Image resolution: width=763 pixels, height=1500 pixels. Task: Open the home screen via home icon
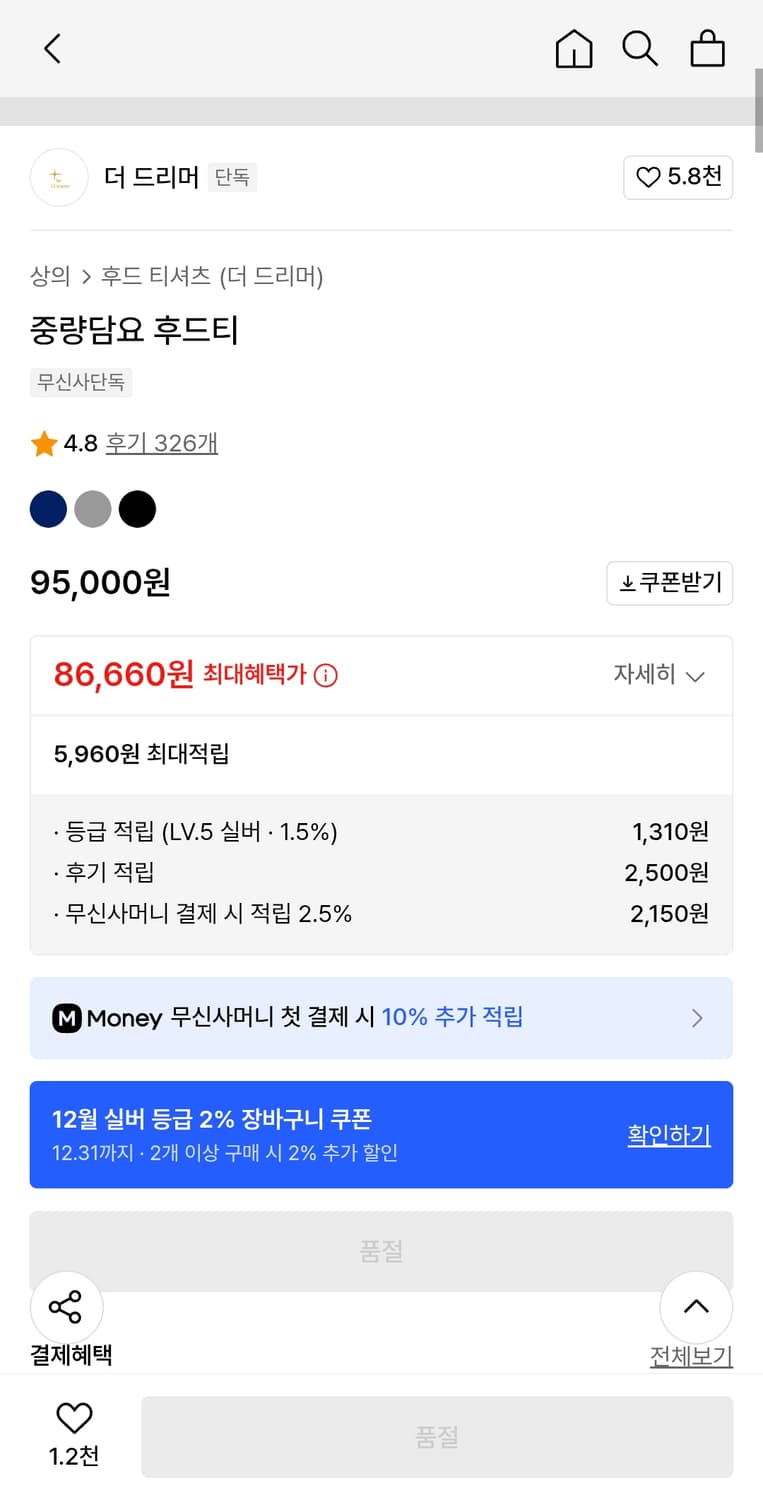tap(573, 48)
